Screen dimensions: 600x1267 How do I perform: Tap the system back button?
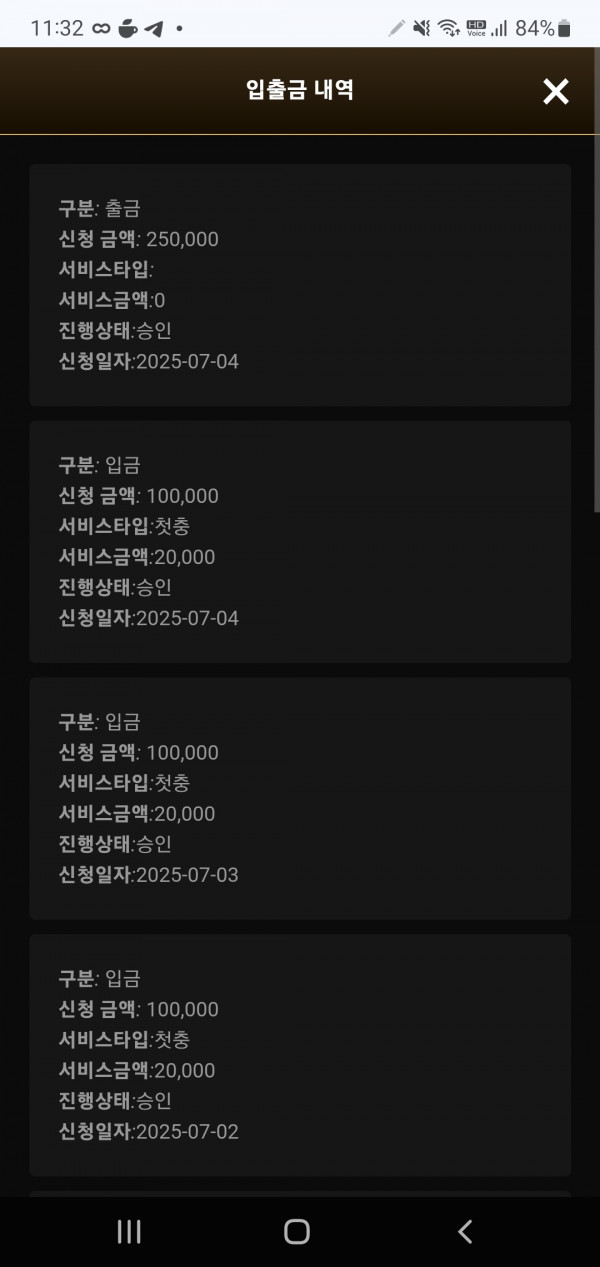pyautogui.click(x=464, y=1231)
